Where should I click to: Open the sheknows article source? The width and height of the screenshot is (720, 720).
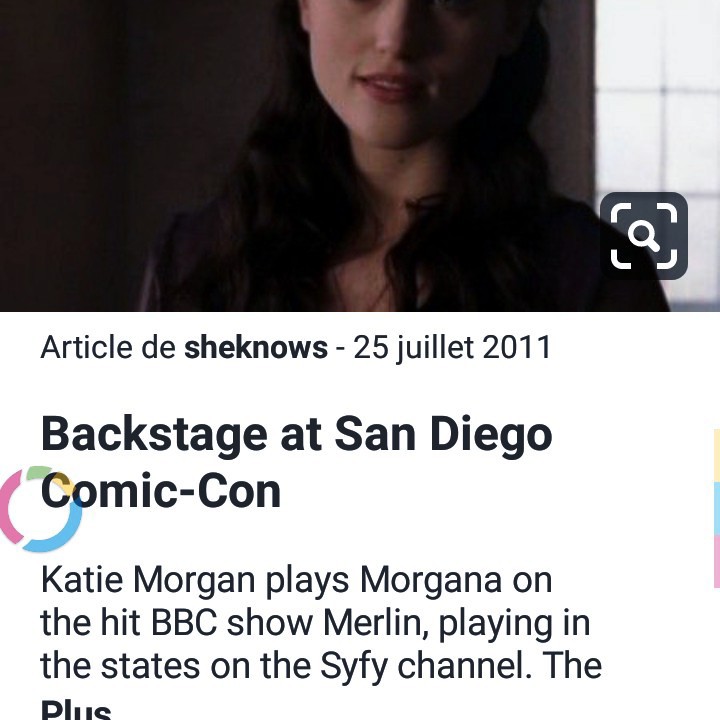[255, 348]
